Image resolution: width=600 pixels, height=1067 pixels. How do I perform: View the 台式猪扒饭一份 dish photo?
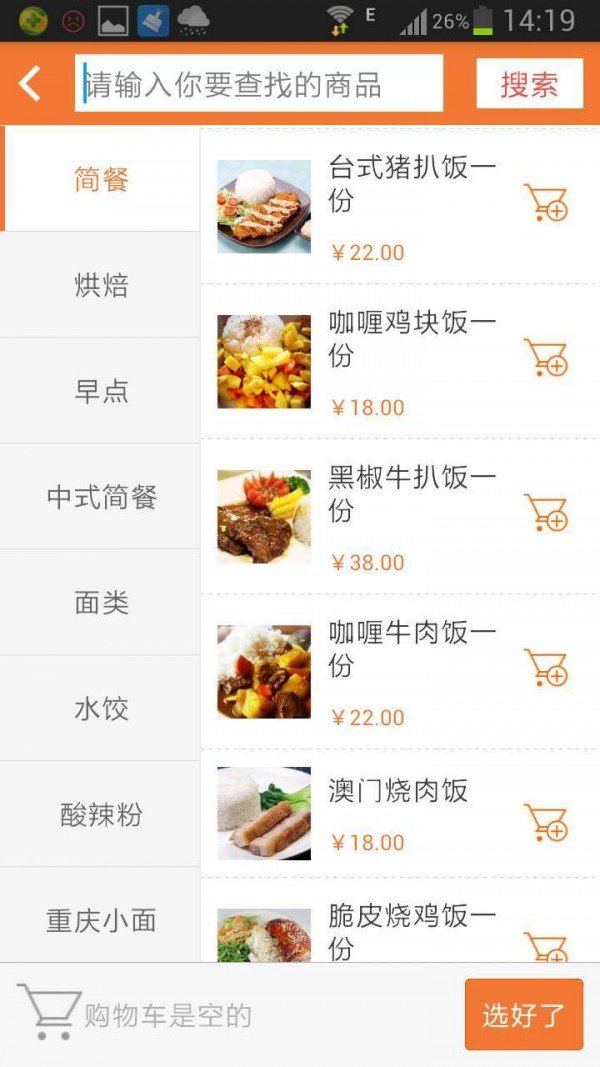tap(264, 207)
